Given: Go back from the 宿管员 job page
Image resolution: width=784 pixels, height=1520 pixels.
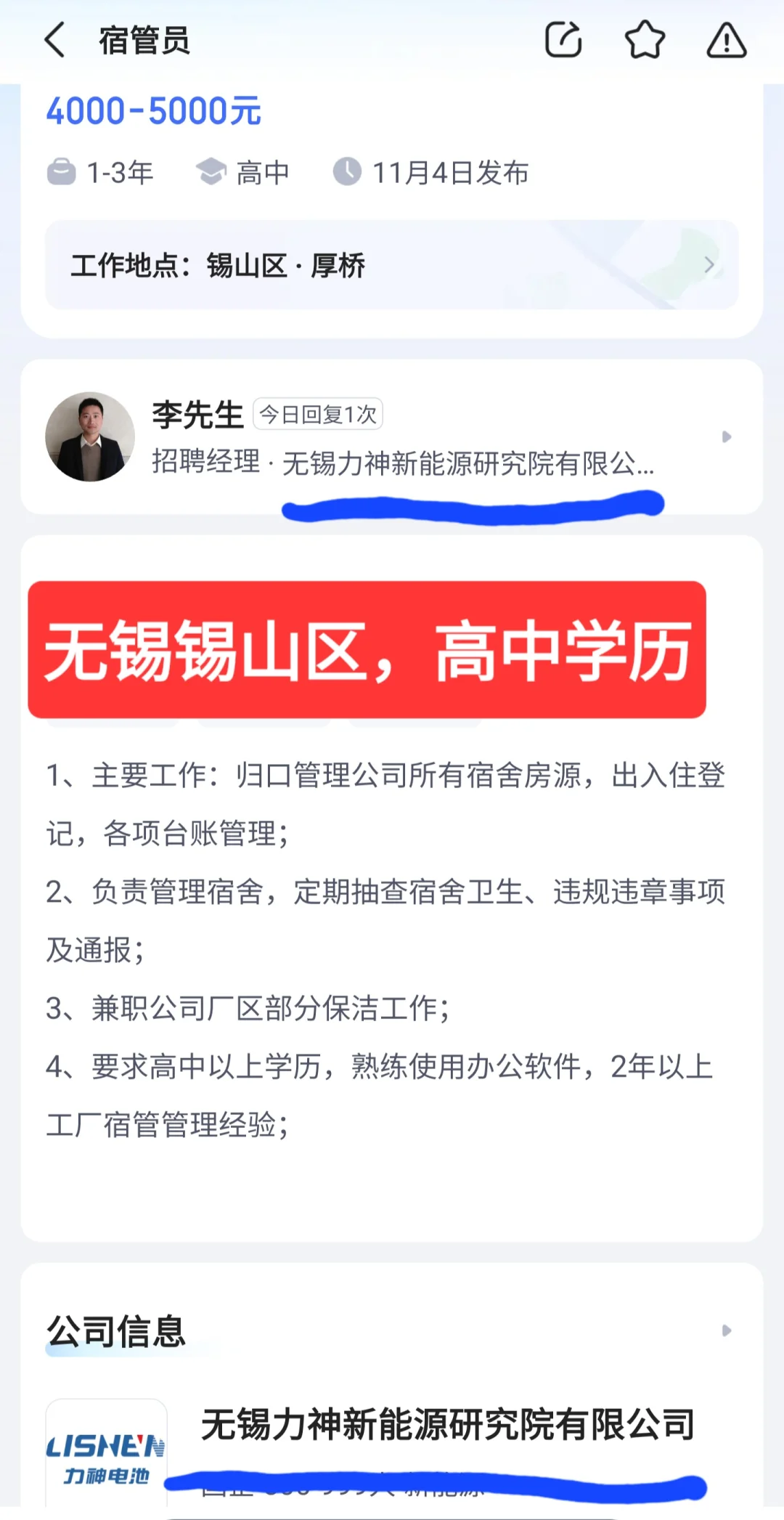Looking at the screenshot, I should (55, 40).
